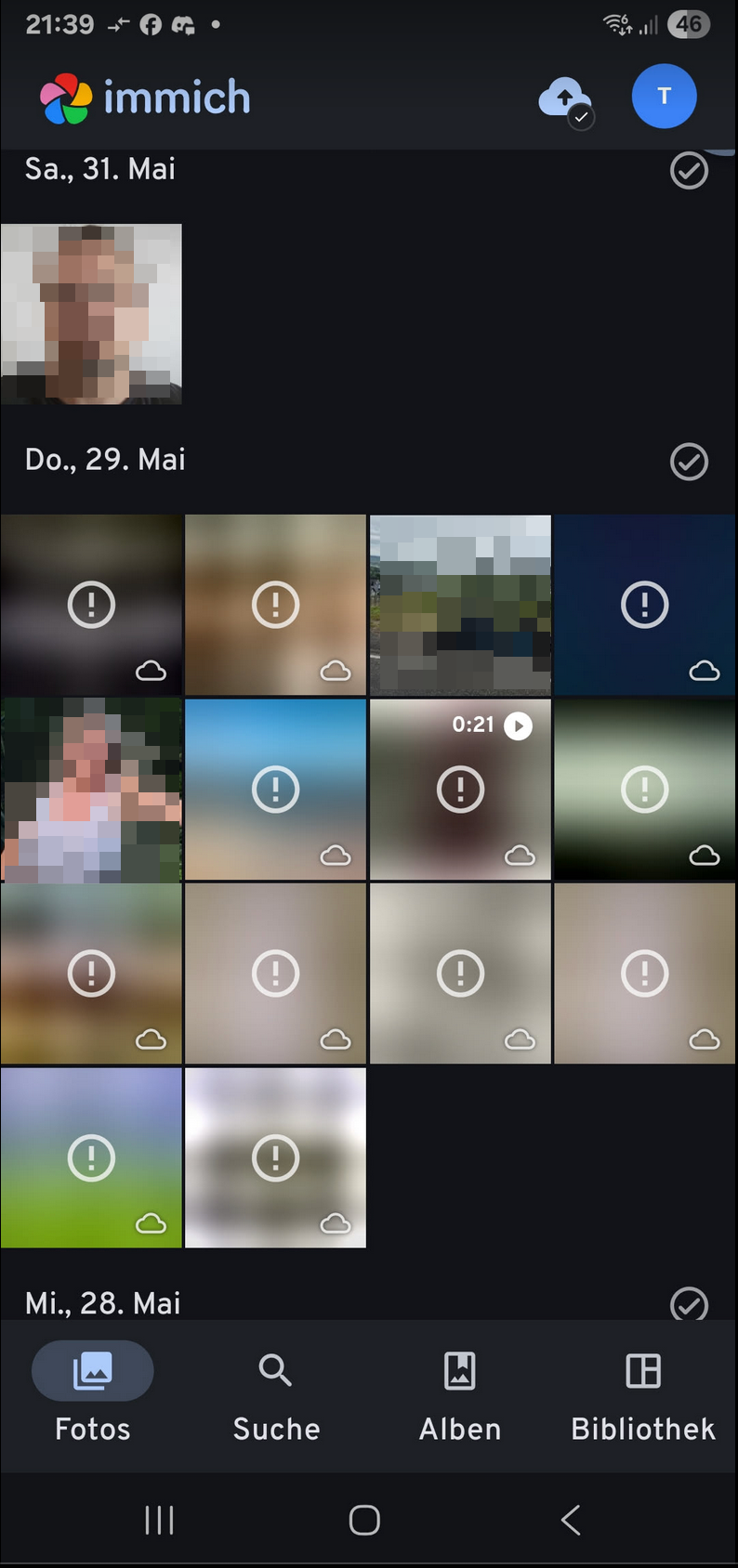Select all photos from Sa., 31. Mai
This screenshot has height=1568, width=738.
(x=689, y=171)
